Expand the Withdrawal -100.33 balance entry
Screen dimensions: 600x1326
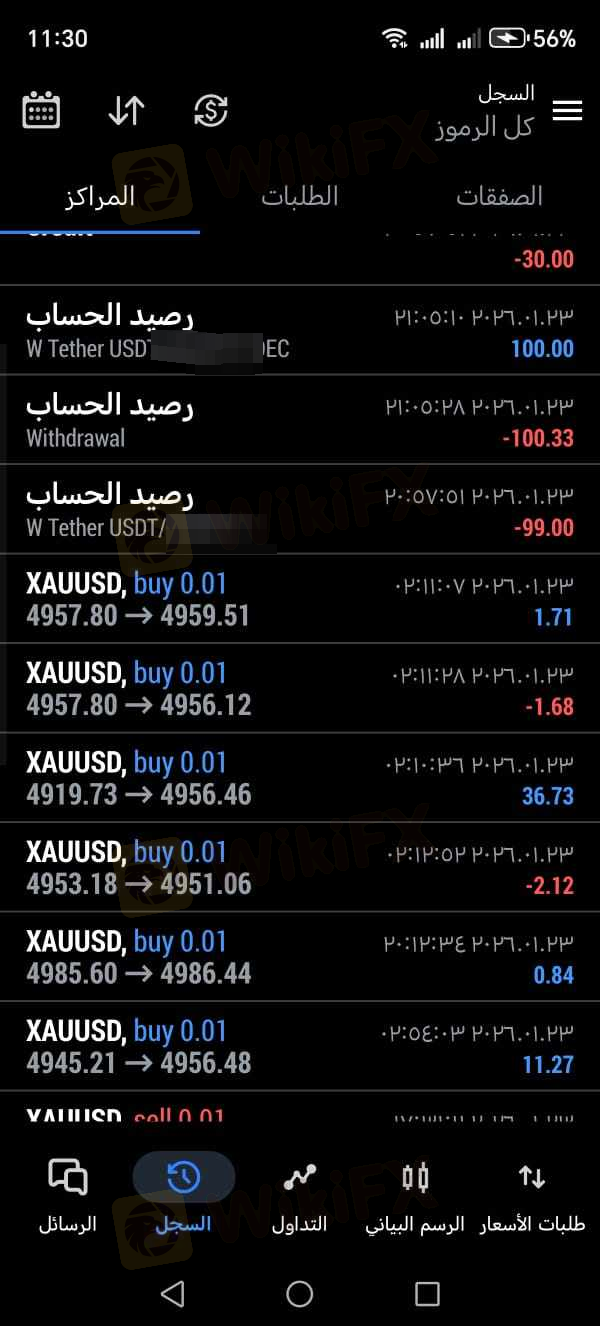[300, 420]
